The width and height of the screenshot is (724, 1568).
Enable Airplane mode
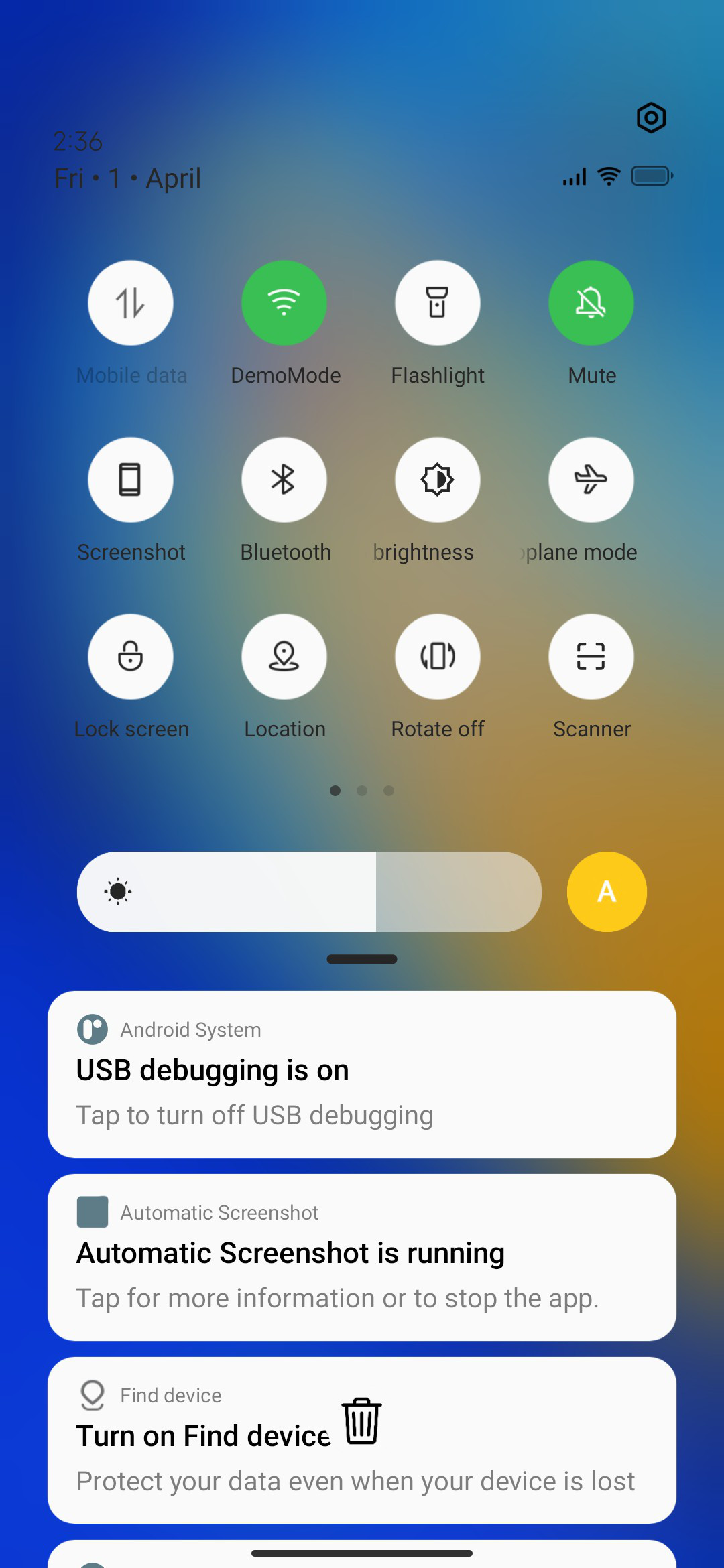tap(591, 480)
